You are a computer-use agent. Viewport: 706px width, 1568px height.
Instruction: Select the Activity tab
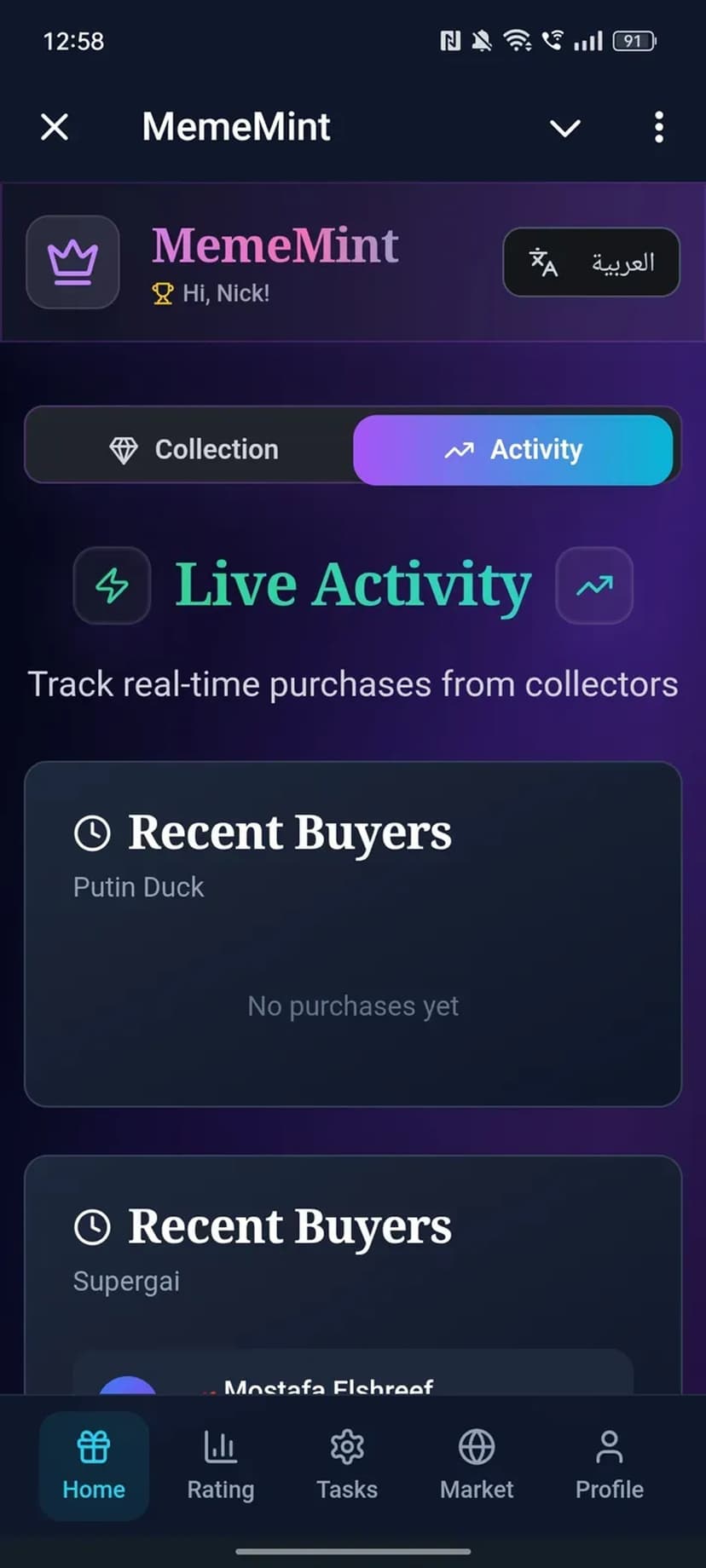pyautogui.click(x=513, y=449)
